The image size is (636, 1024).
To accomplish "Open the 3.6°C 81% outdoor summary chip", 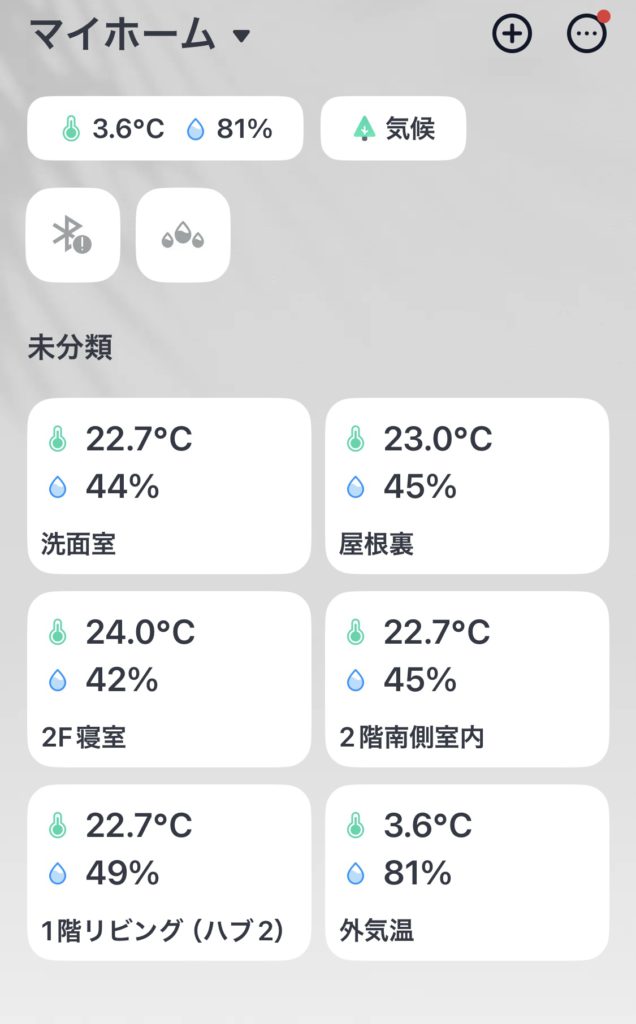I will tap(165, 129).
